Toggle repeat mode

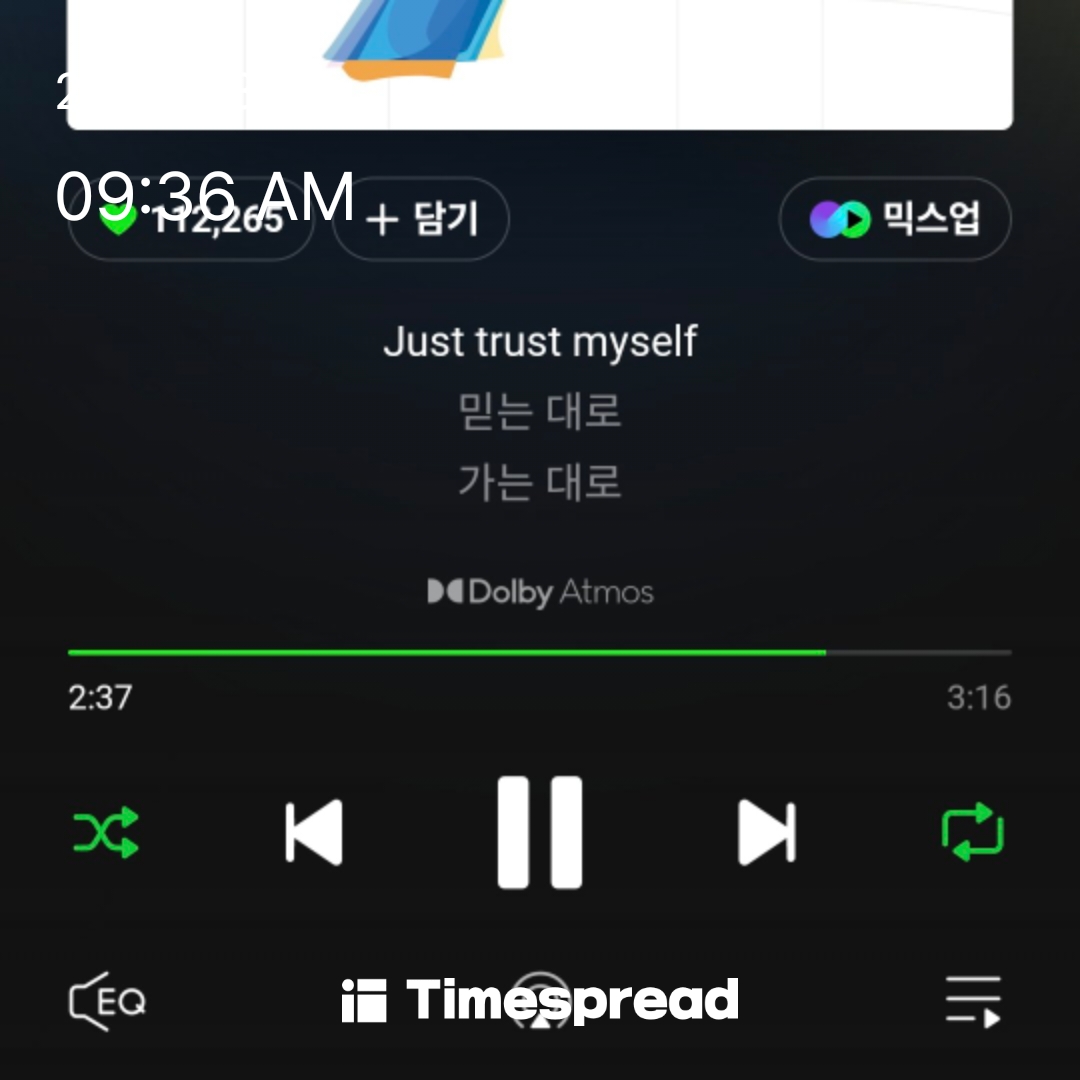tap(972, 832)
